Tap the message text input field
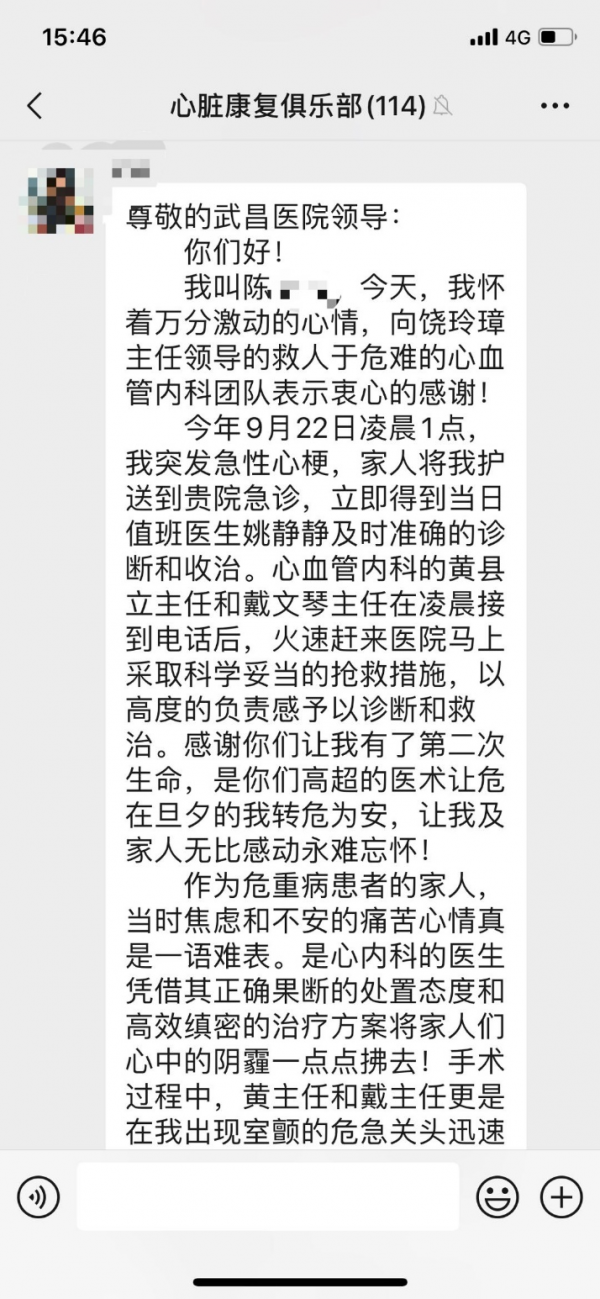The height and width of the screenshot is (1299, 600). (267, 1196)
